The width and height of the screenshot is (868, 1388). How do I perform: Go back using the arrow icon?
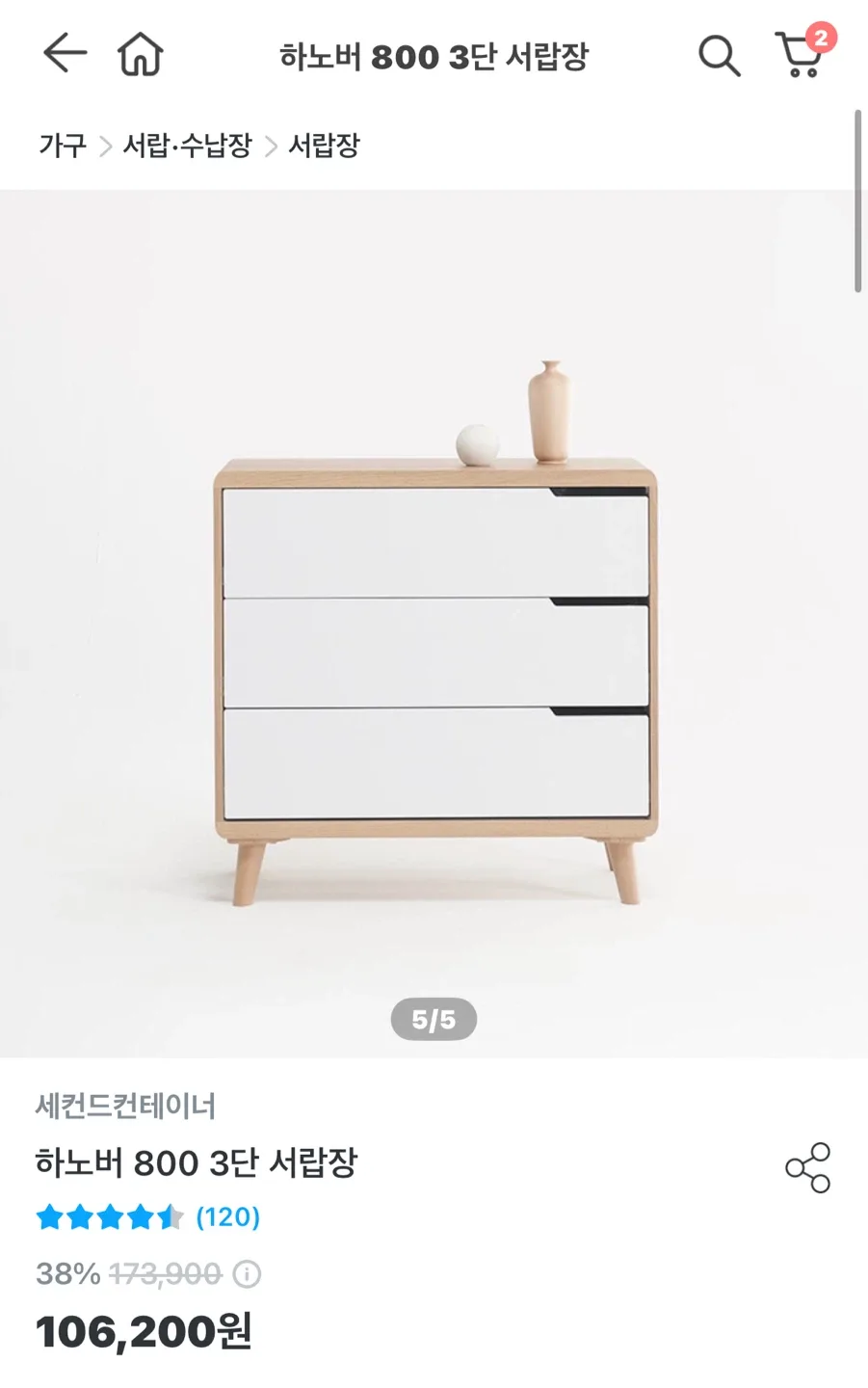click(65, 54)
